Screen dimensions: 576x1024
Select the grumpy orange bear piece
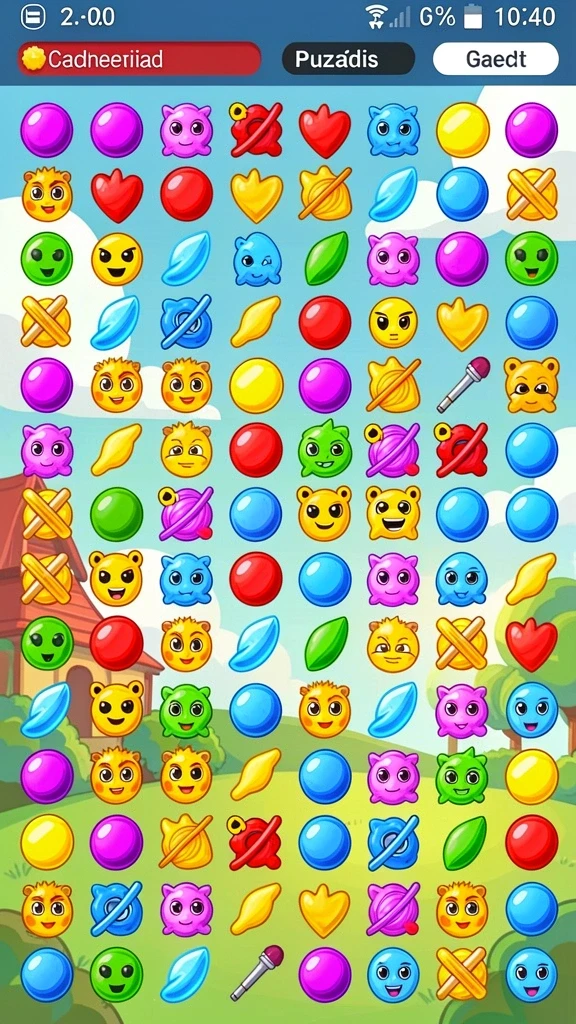click(532, 385)
